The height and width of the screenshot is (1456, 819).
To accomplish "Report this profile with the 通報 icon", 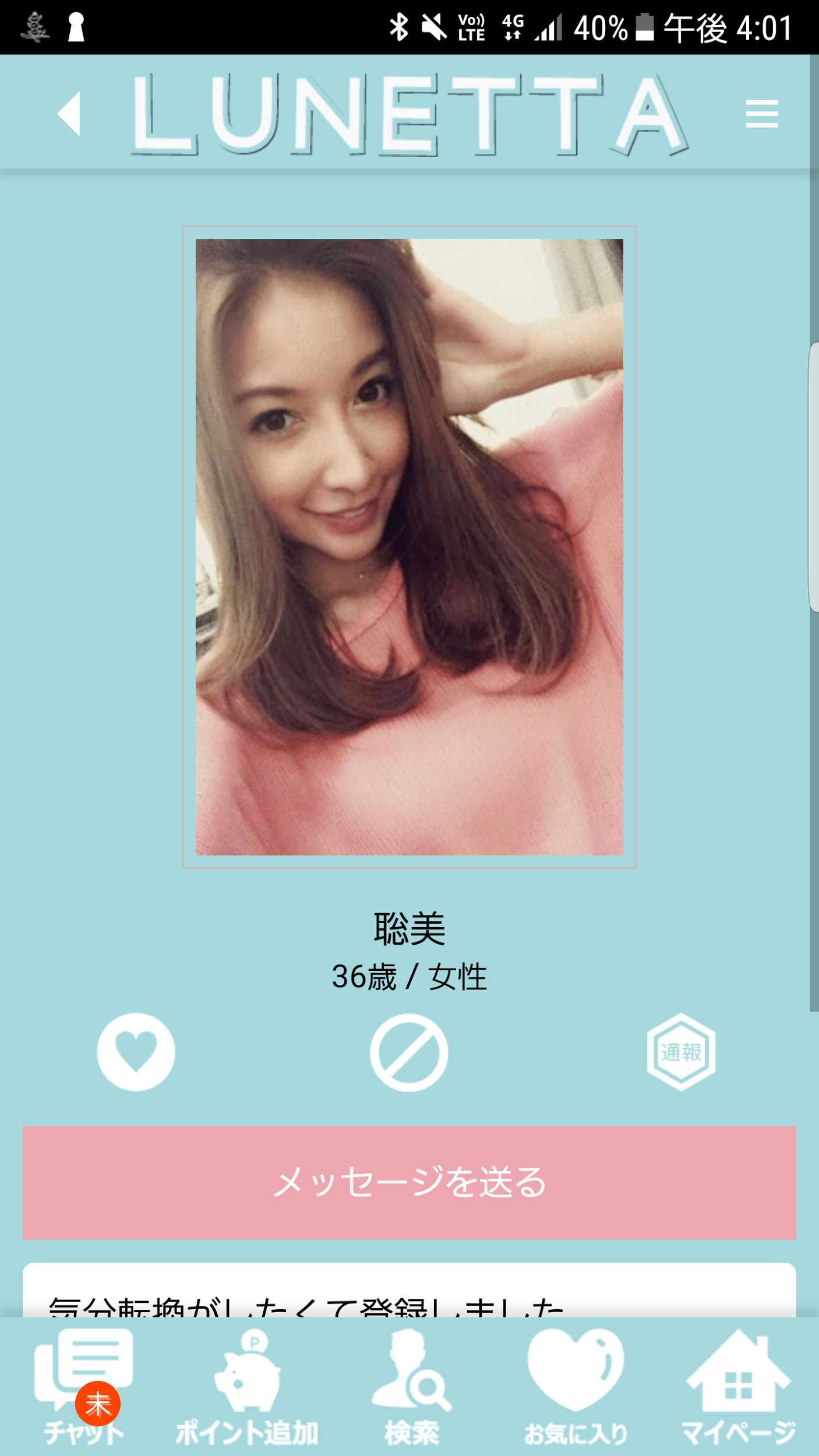I will point(681,1052).
